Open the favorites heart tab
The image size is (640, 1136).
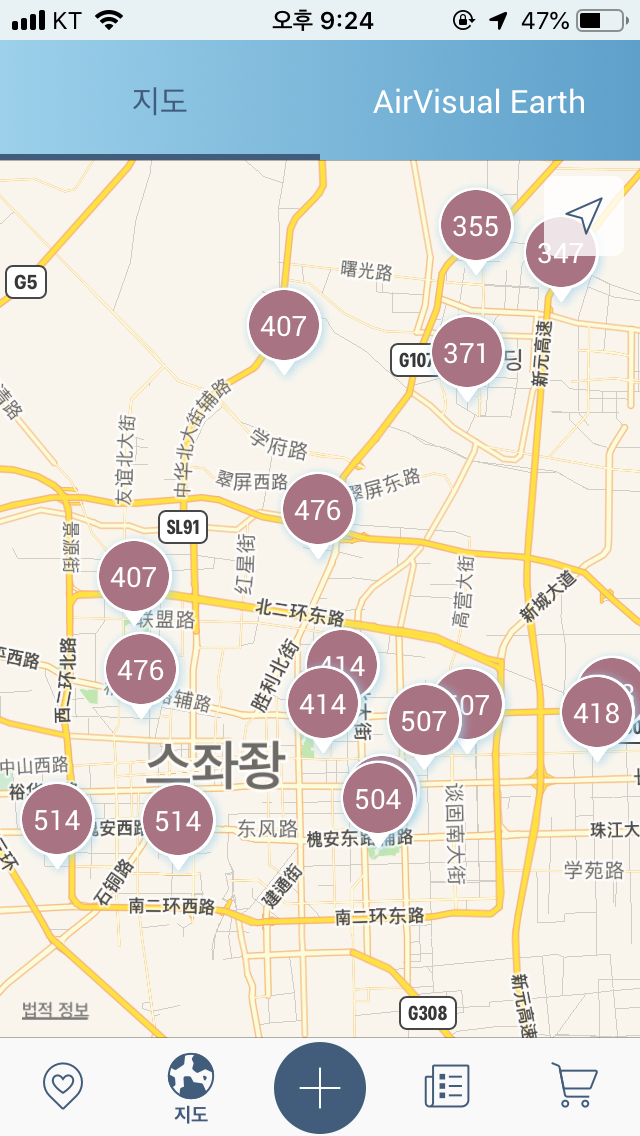63,1085
